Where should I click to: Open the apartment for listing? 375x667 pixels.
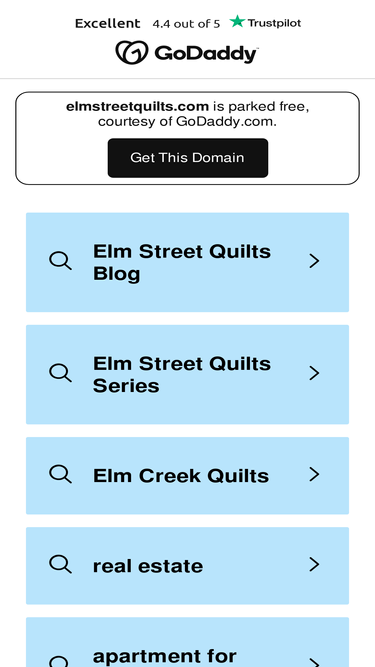pyautogui.click(x=188, y=643)
